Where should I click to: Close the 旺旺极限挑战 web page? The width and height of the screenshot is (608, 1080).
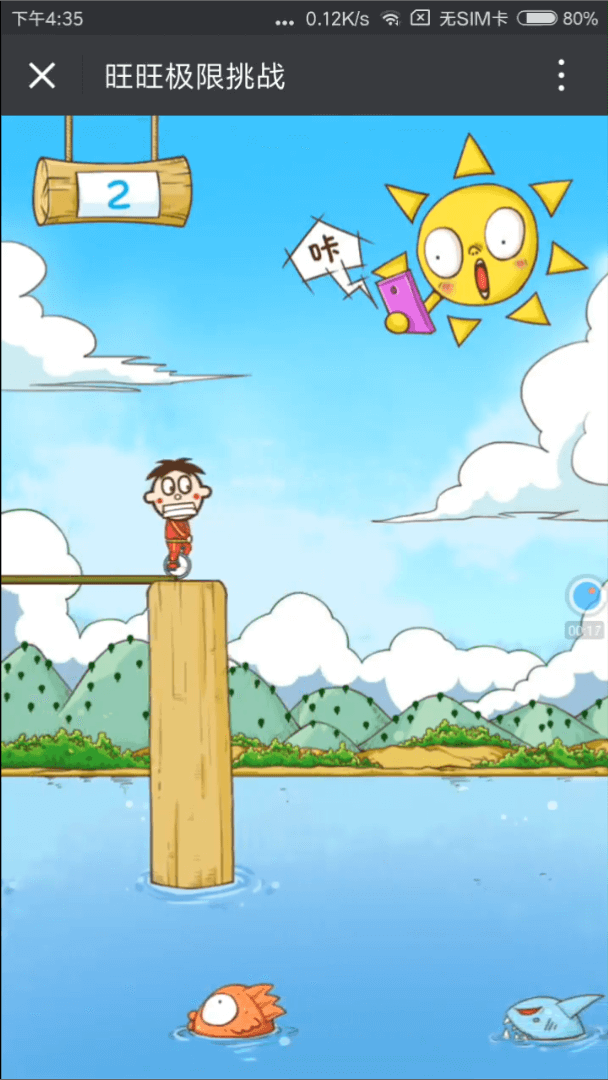coord(42,75)
